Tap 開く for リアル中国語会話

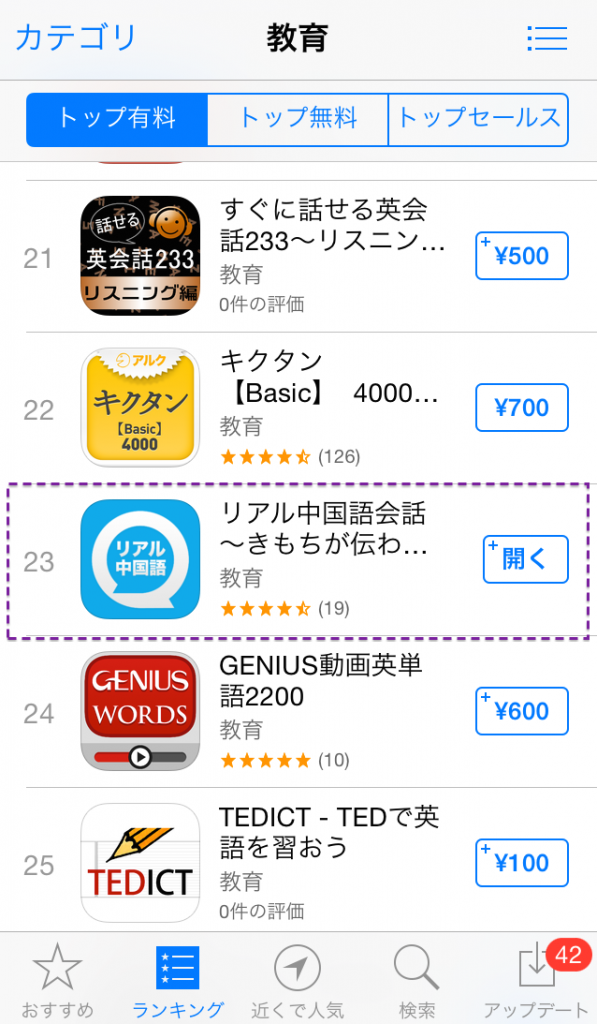(525, 559)
